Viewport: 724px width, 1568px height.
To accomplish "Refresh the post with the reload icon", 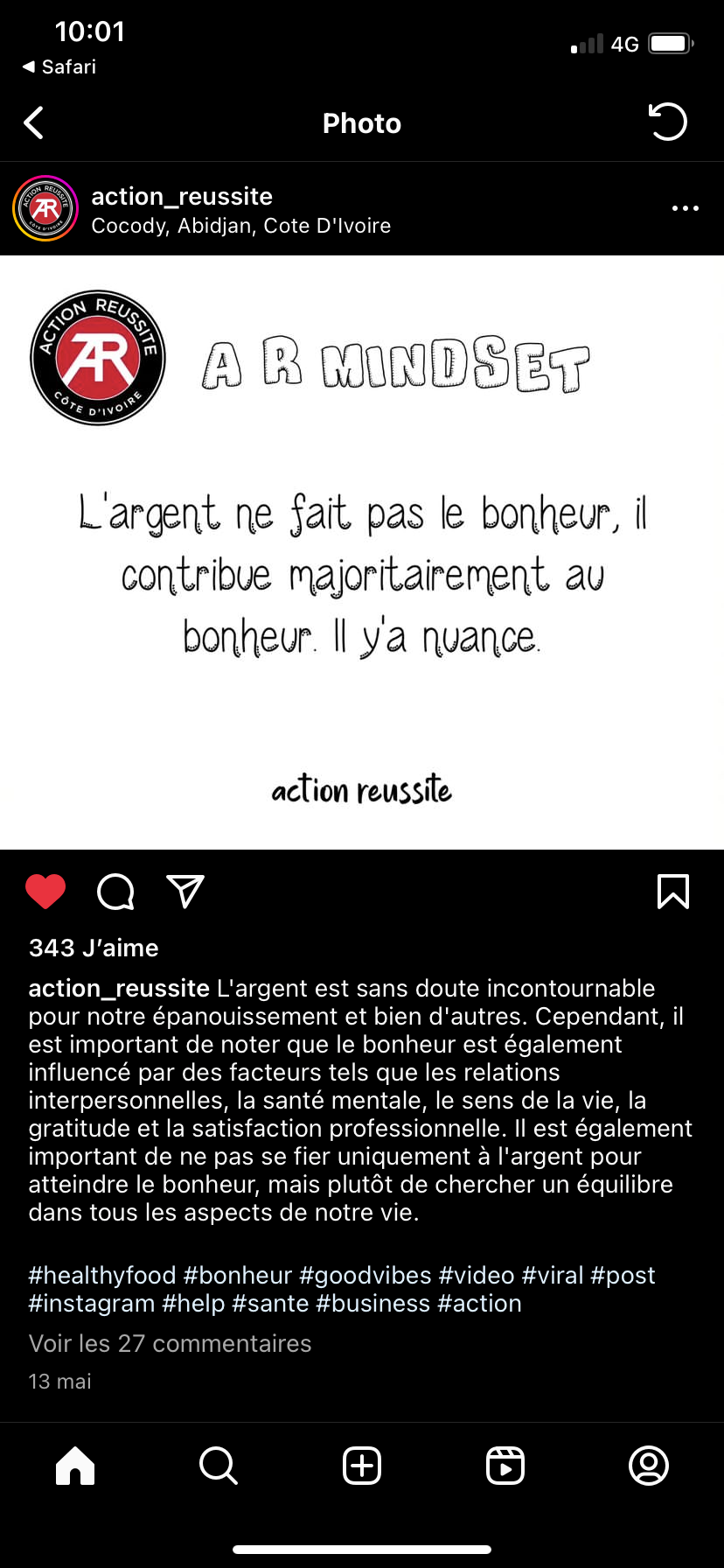I will [x=668, y=122].
